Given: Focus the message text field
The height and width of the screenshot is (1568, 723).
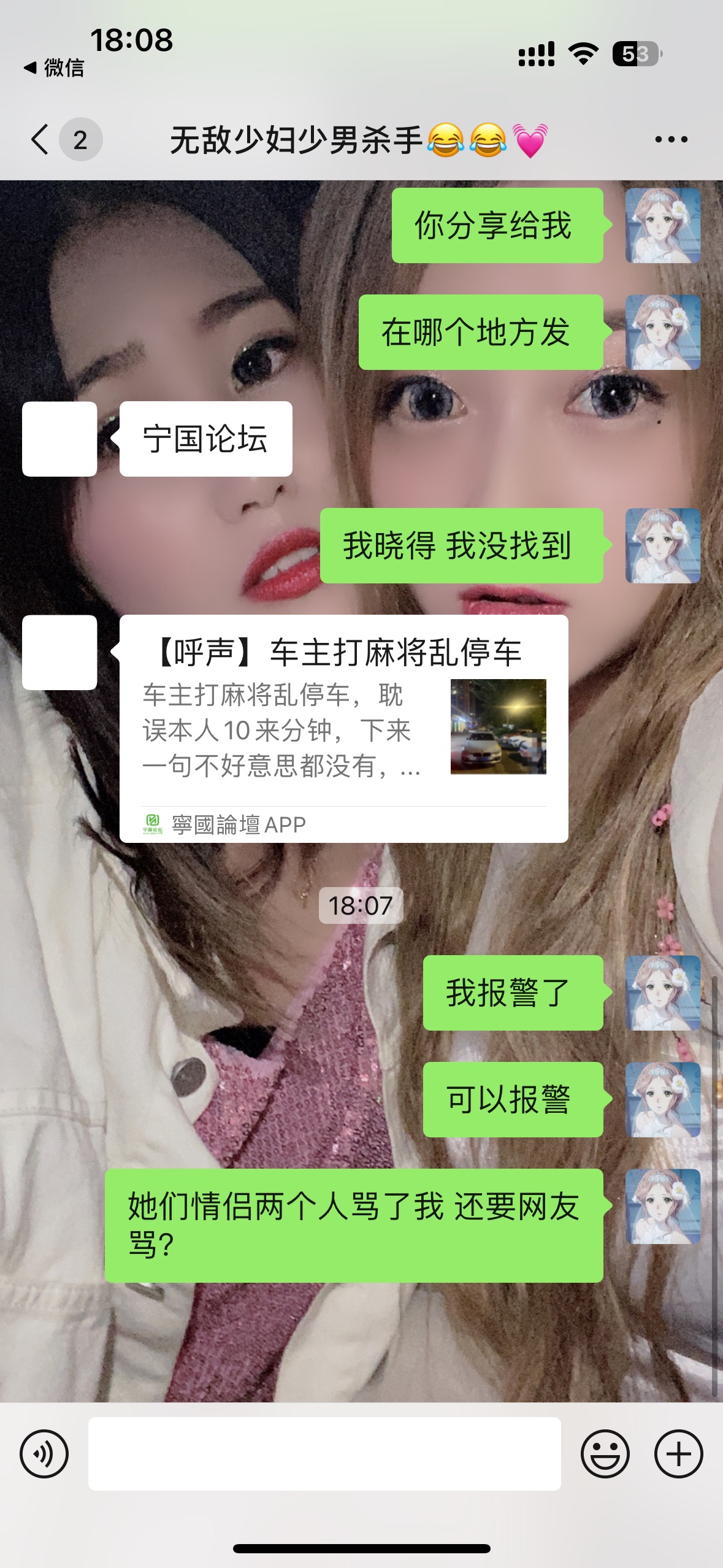Looking at the screenshot, I should [x=324, y=1453].
